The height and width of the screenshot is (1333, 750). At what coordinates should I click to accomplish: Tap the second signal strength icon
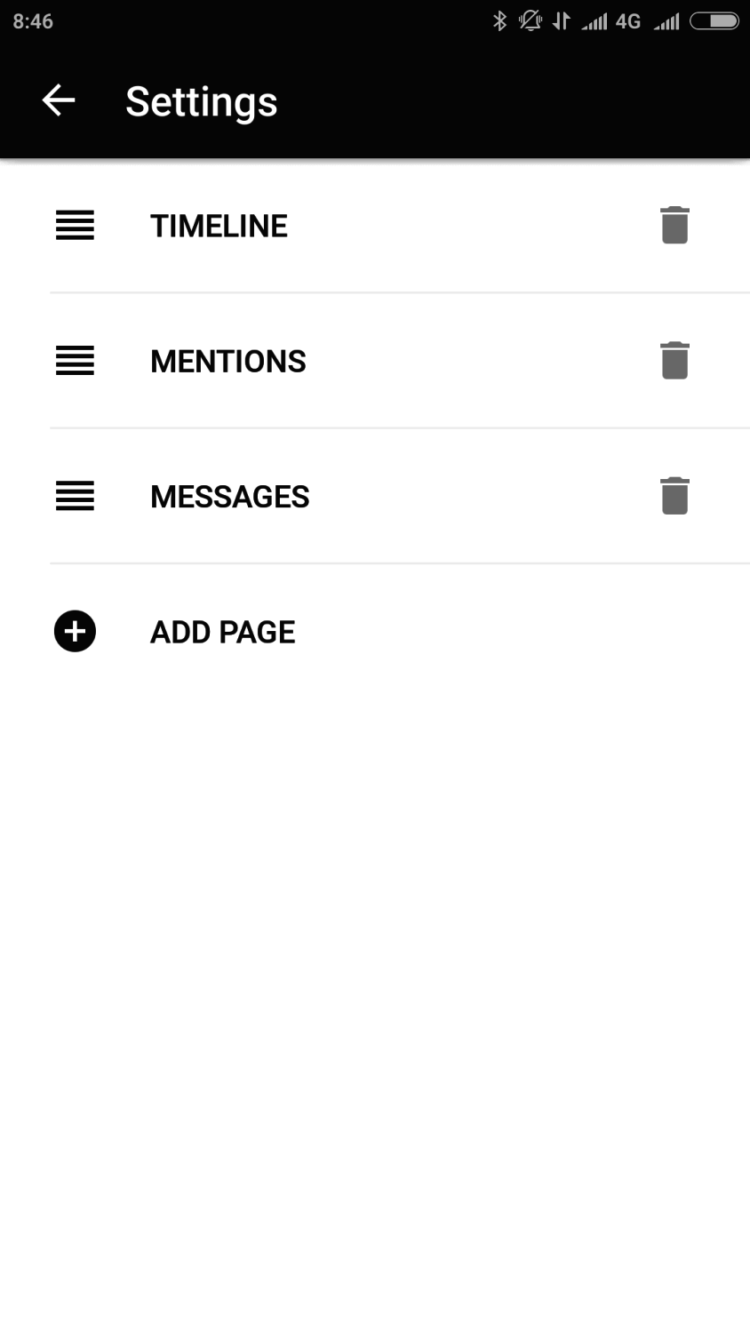pos(665,20)
